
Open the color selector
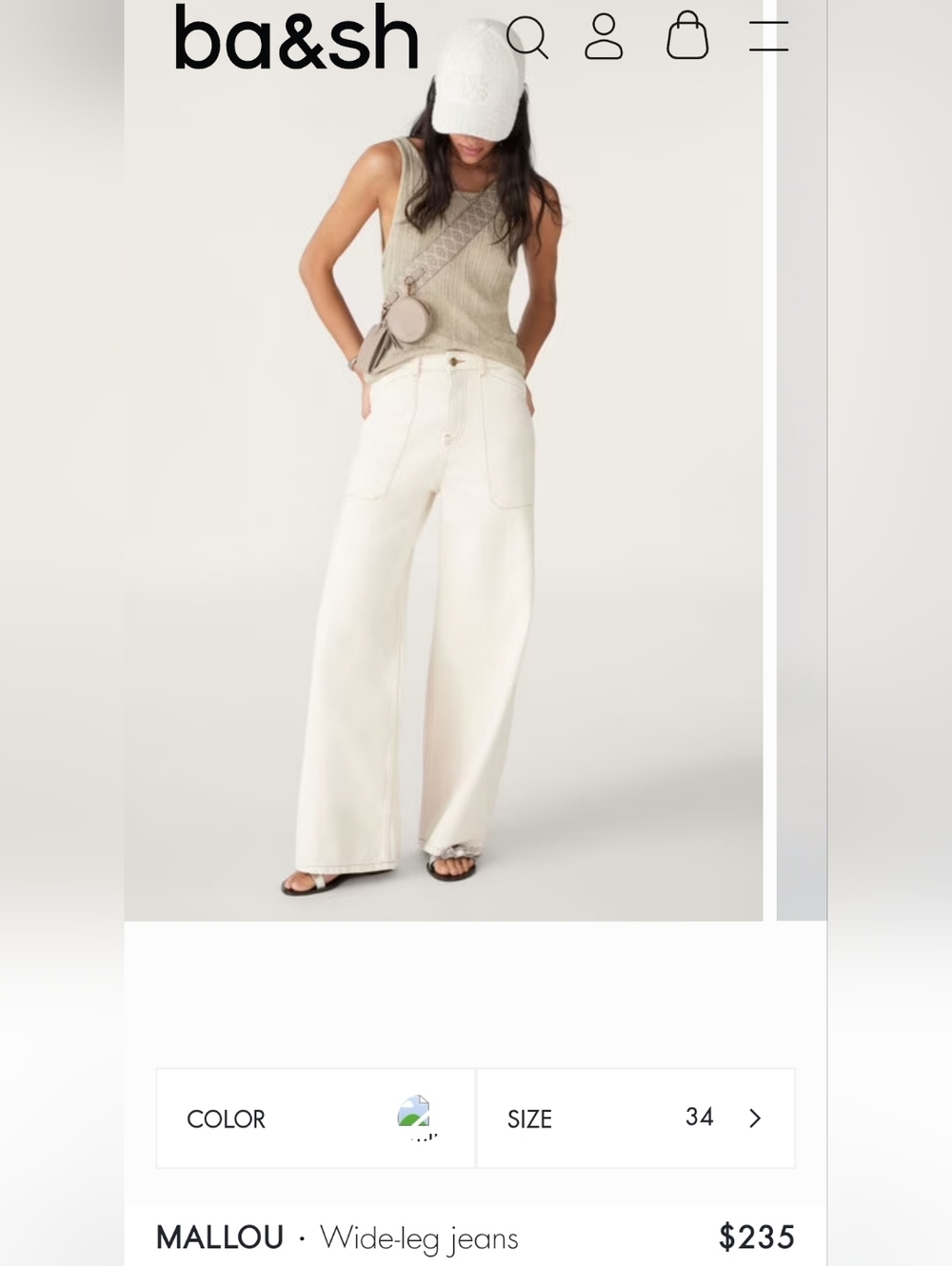click(315, 1118)
